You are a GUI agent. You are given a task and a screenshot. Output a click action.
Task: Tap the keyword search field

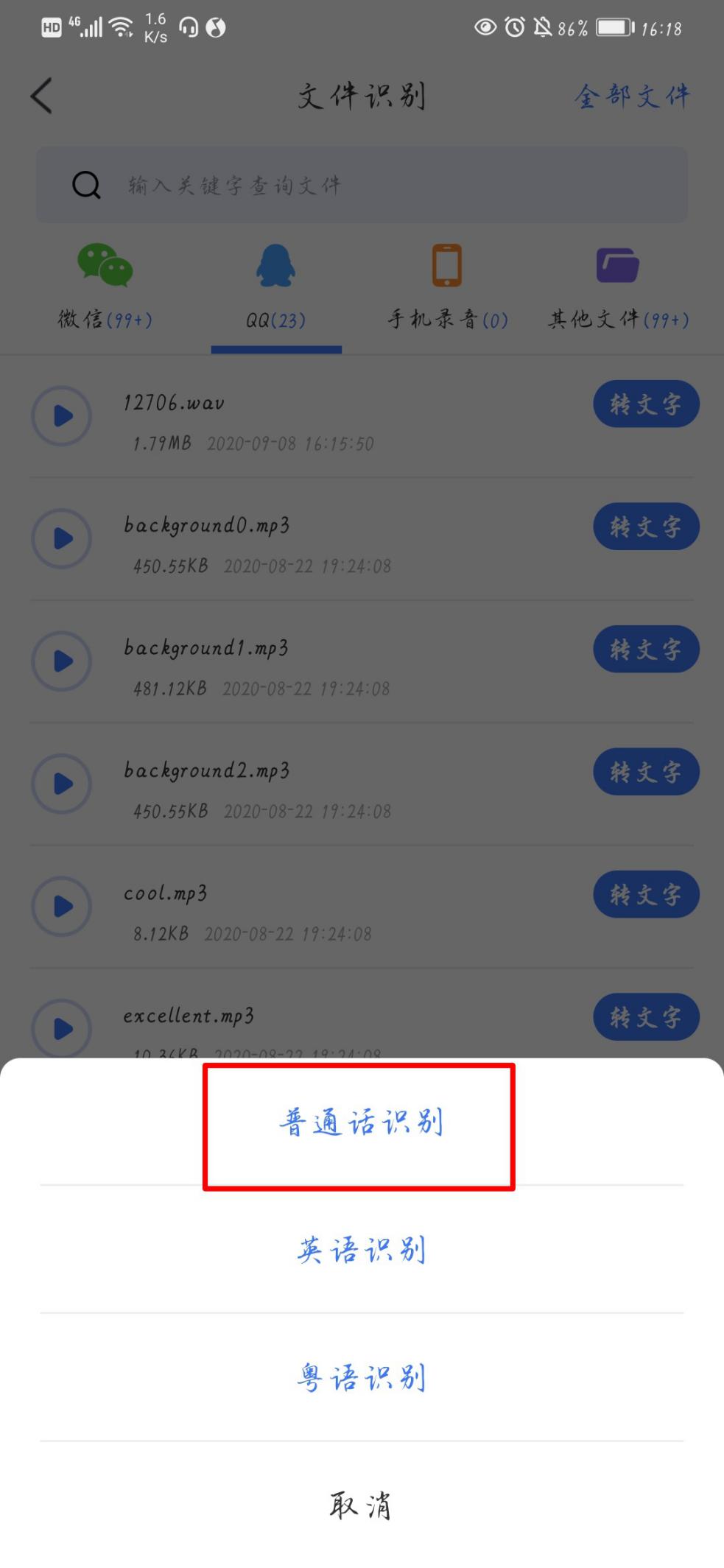[x=362, y=184]
